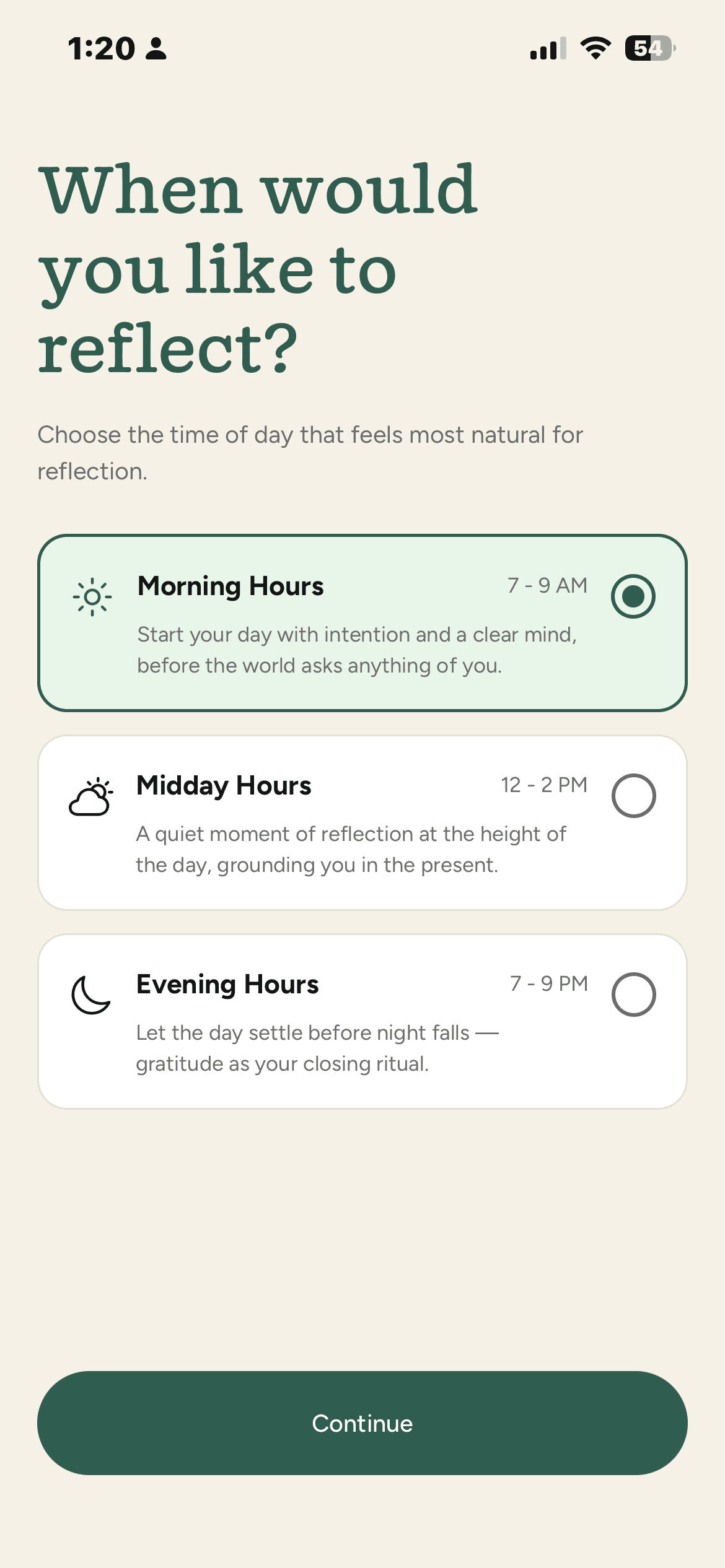725x1568 pixels.
Task: Tap the cellular signal bars icon
Action: pyautogui.click(x=548, y=48)
